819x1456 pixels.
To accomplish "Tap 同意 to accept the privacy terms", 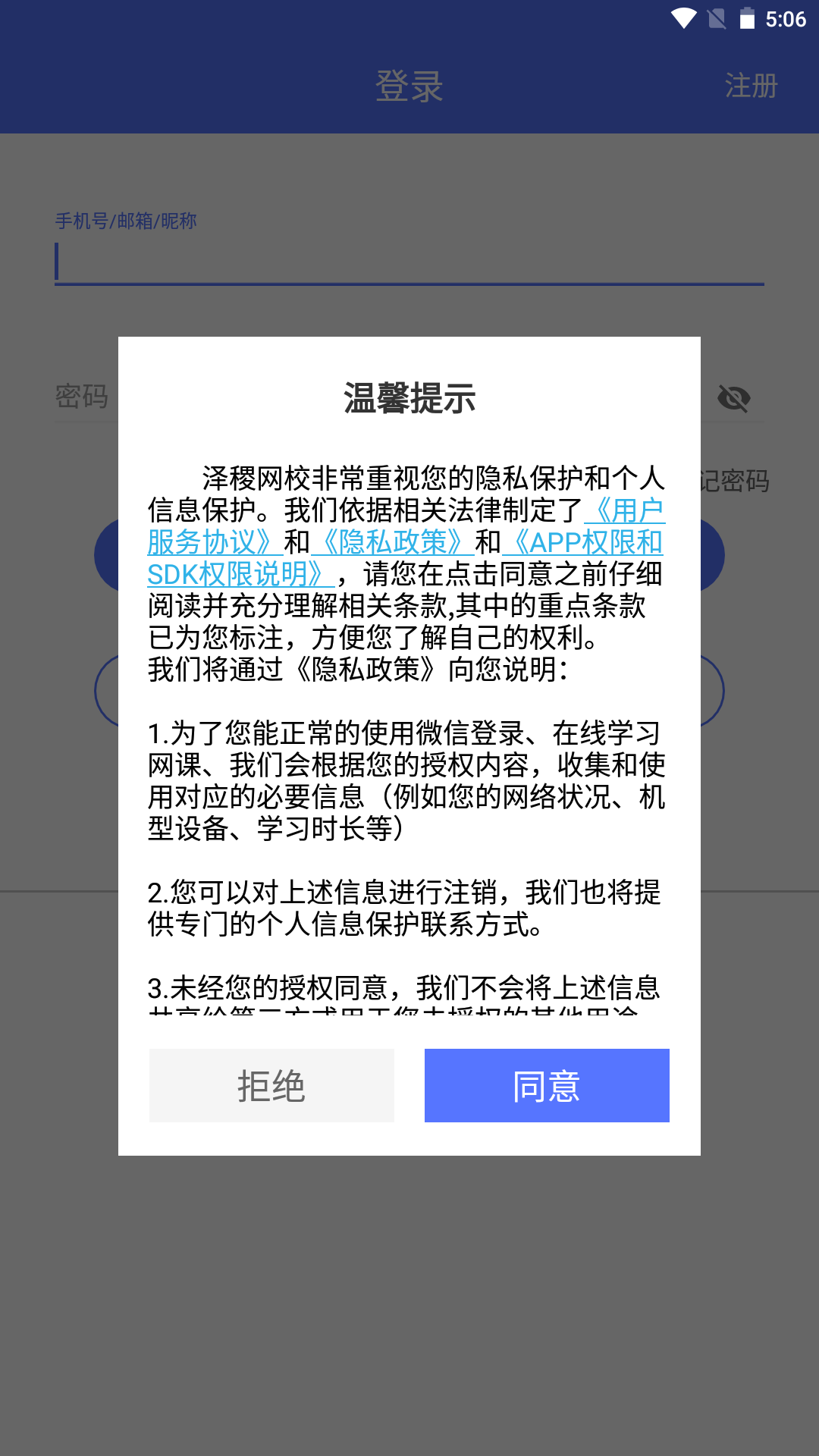I will 547,1085.
